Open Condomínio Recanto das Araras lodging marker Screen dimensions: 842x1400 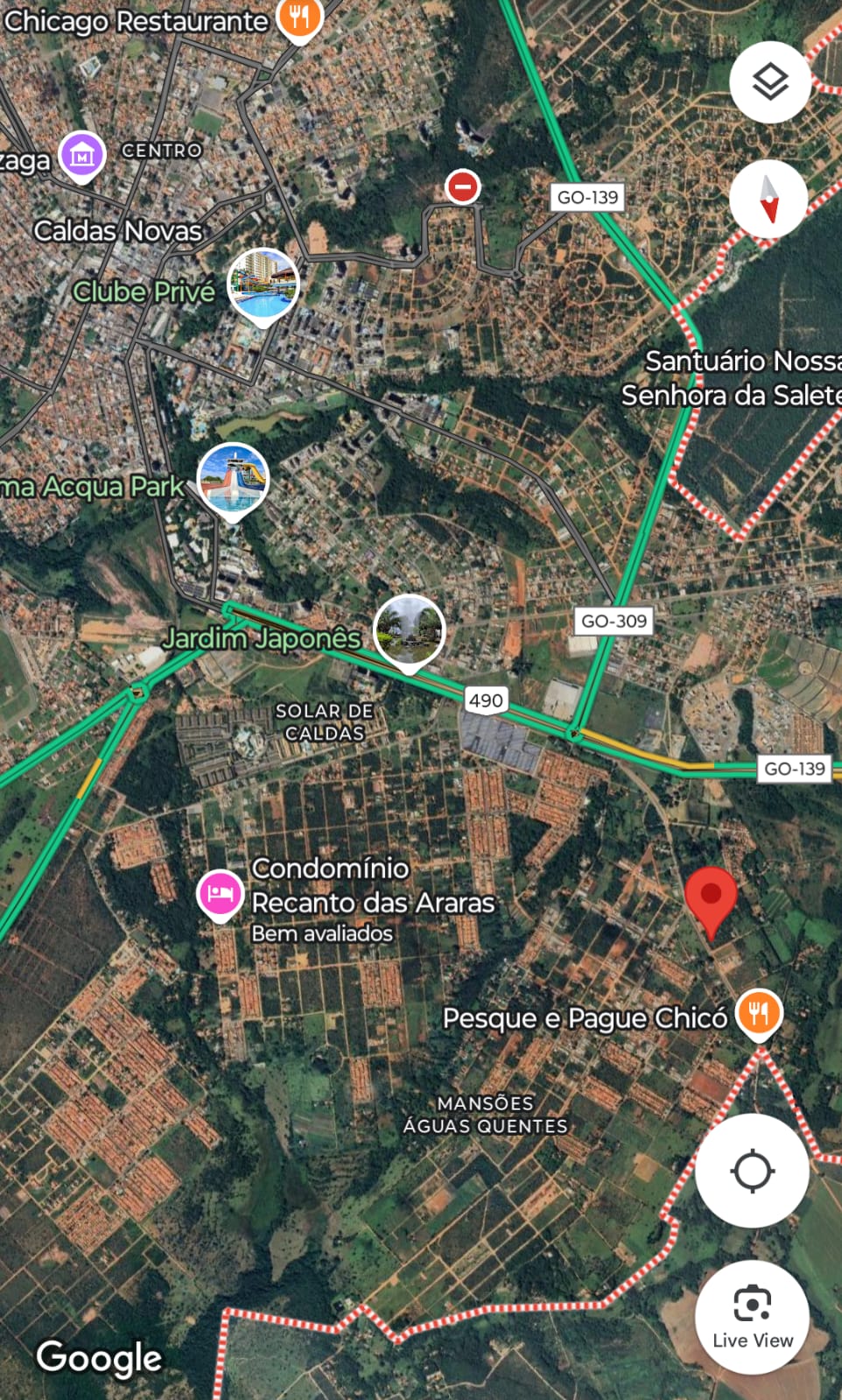(220, 894)
